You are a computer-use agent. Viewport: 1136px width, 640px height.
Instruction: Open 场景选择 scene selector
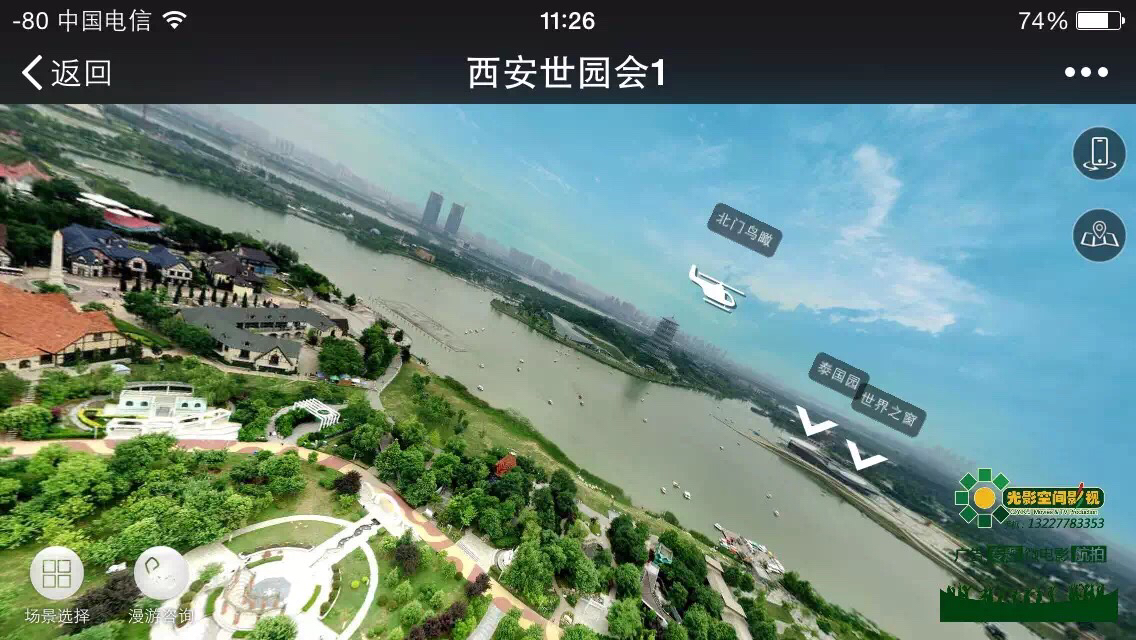57,574
